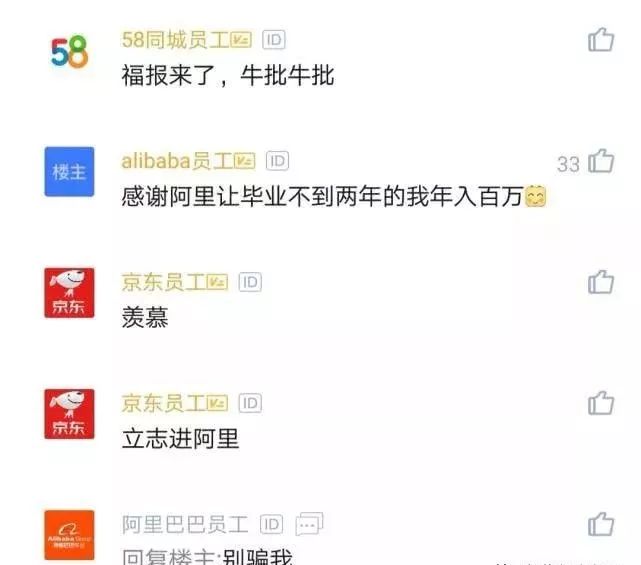This screenshot has width=641, height=565.
Task: Tap the ID badge next to alibaba员工
Action: [278, 161]
